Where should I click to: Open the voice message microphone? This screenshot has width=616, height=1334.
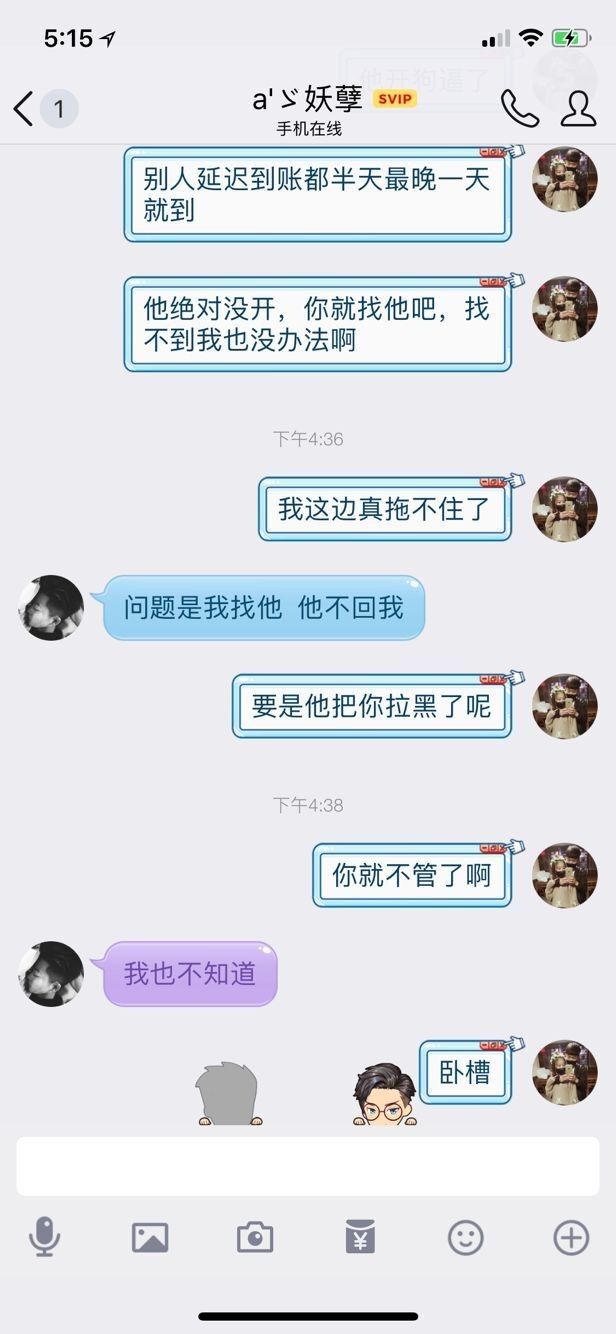click(x=44, y=1238)
